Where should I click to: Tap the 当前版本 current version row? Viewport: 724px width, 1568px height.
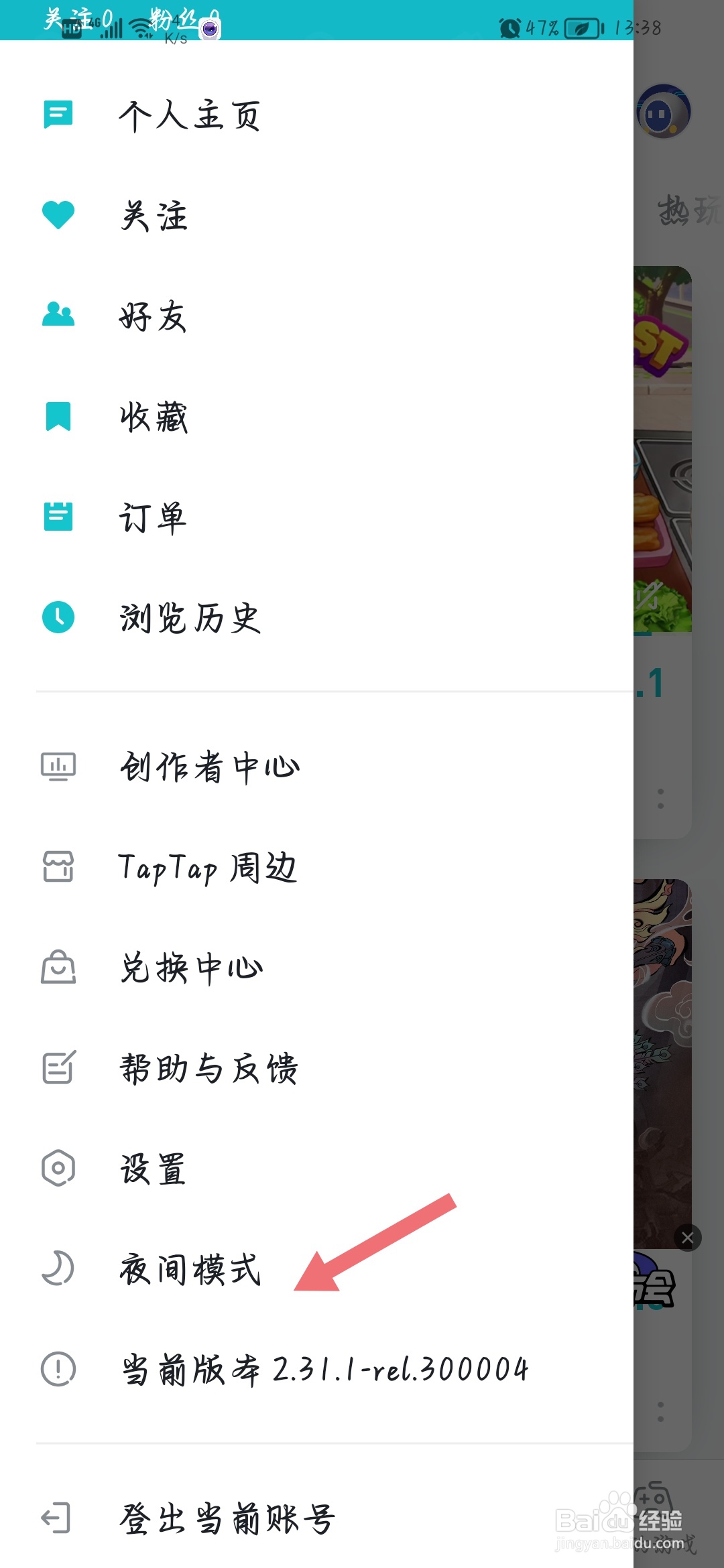(324, 1370)
